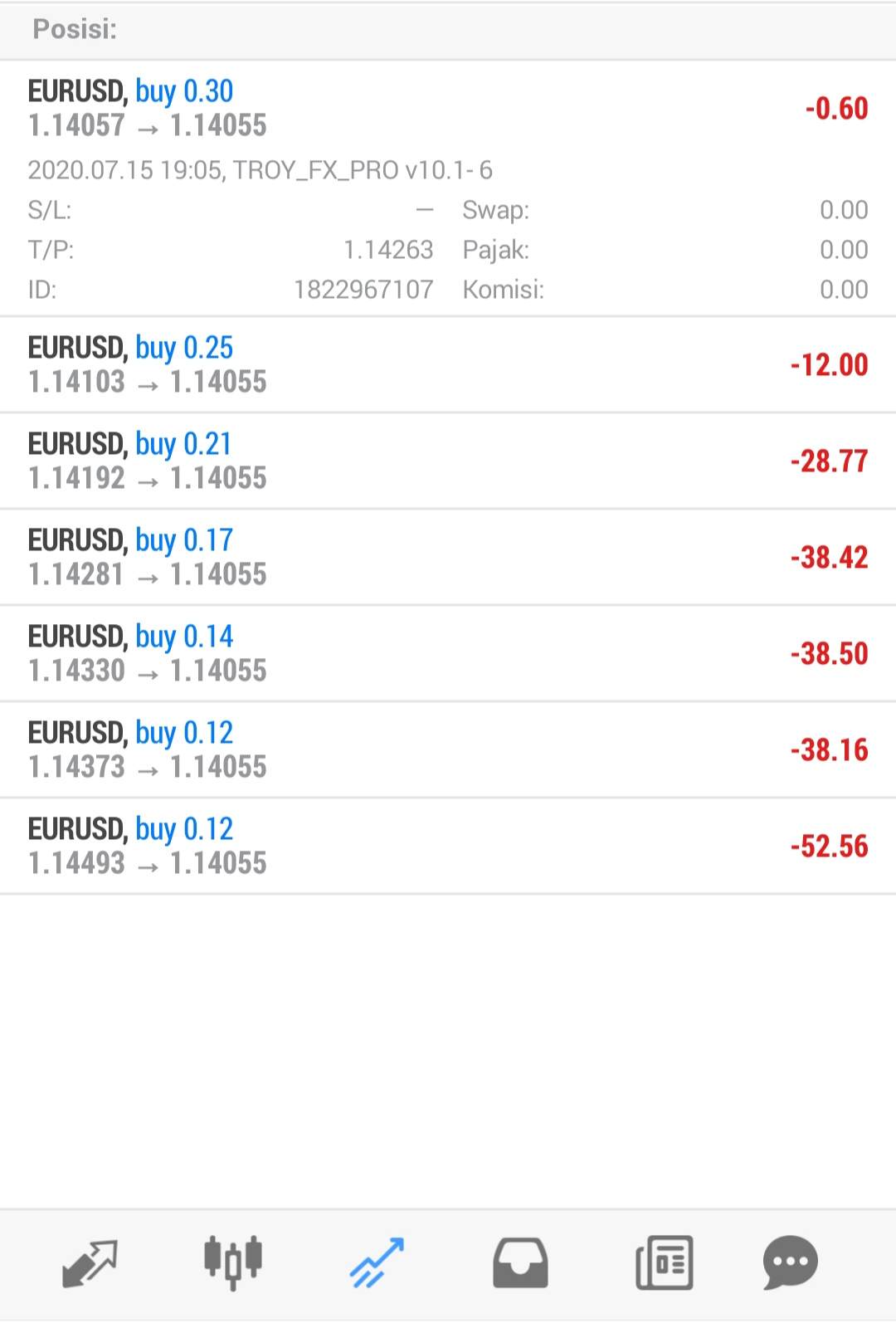Switch to the Quotes tab
Image resolution: width=896 pixels, height=1323 pixels.
point(90,1263)
